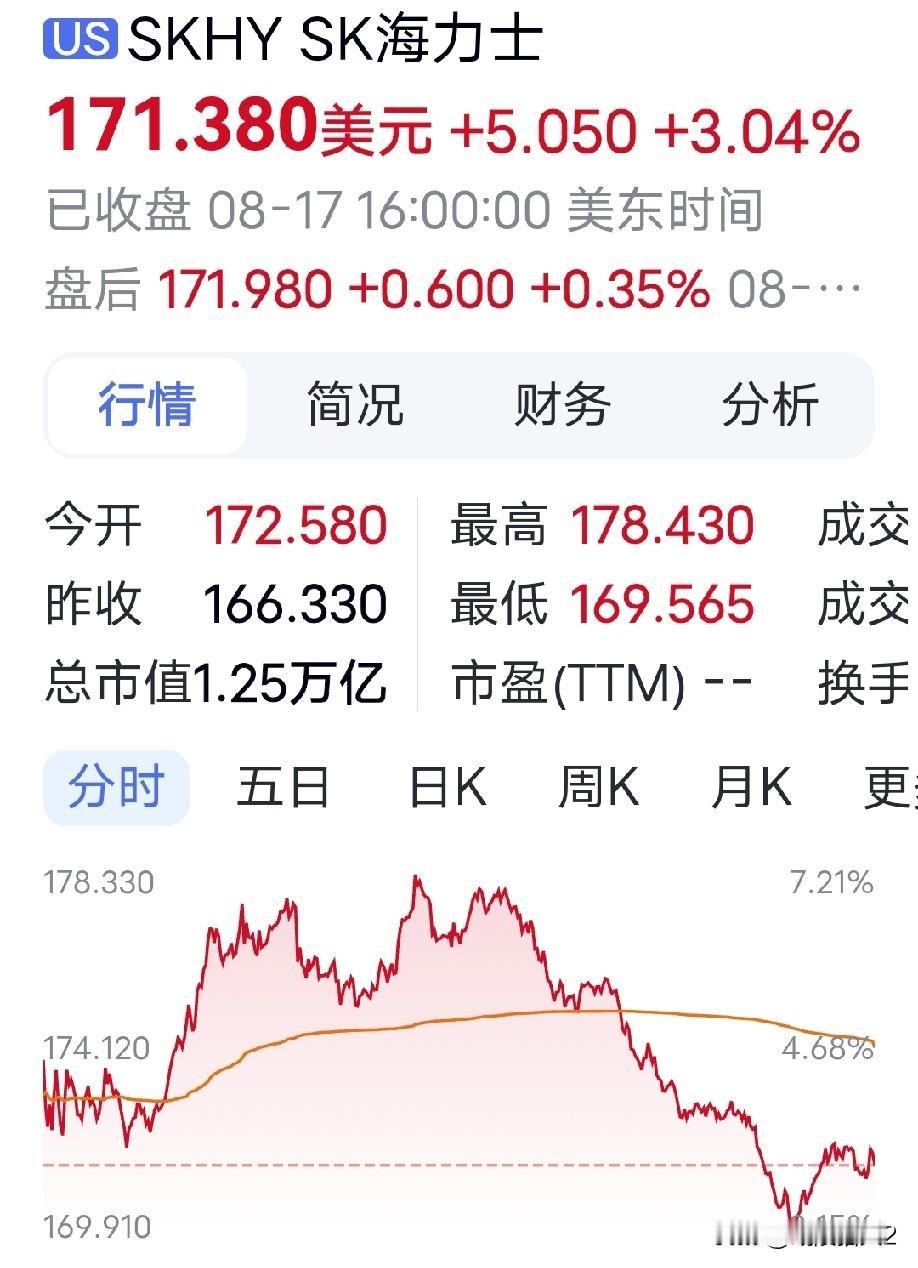The height and width of the screenshot is (1268, 918).
Task: Go to the 分析 tab
Action: pyautogui.click(x=771, y=405)
